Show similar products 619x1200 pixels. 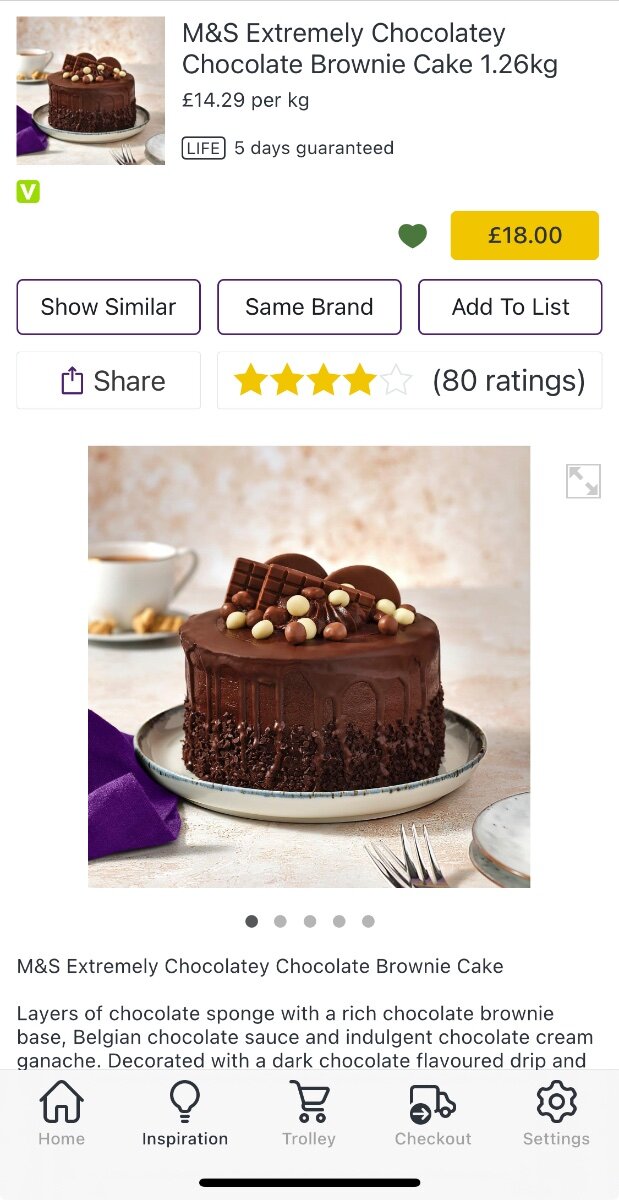[109, 307]
